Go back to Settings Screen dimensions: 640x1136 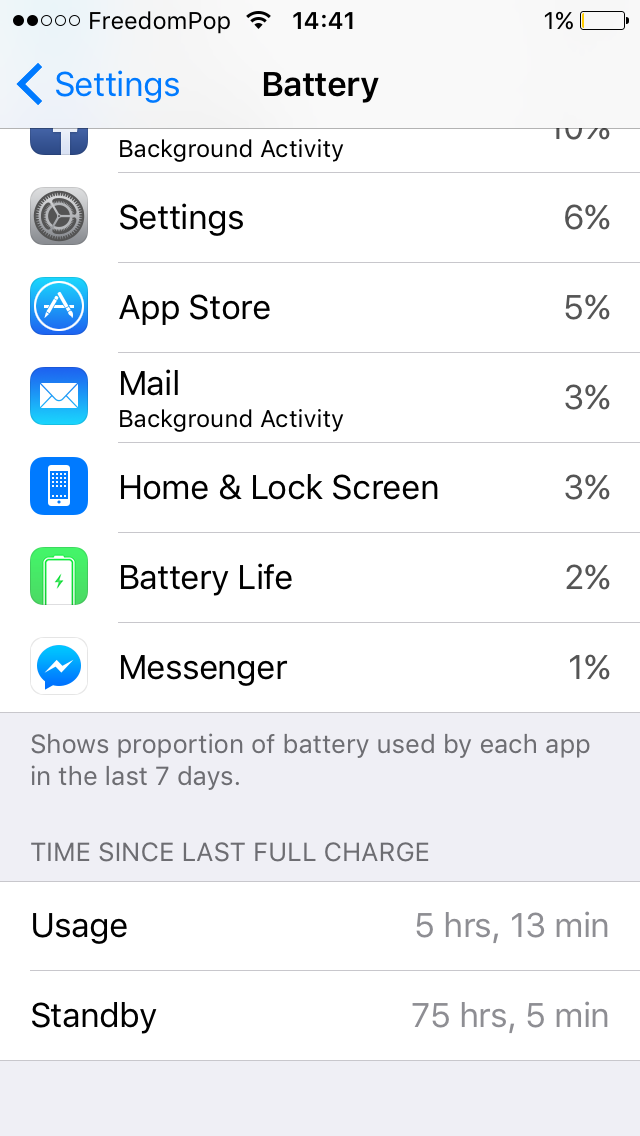click(x=98, y=85)
